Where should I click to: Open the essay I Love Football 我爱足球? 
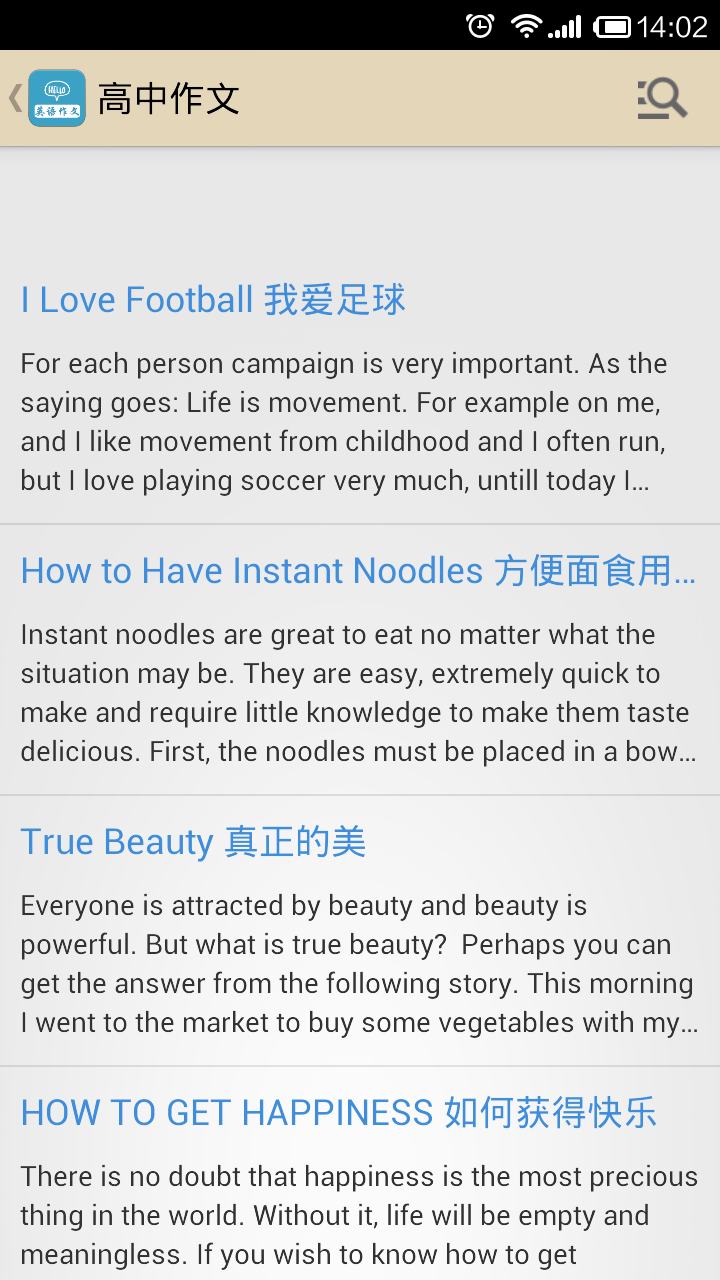213,300
